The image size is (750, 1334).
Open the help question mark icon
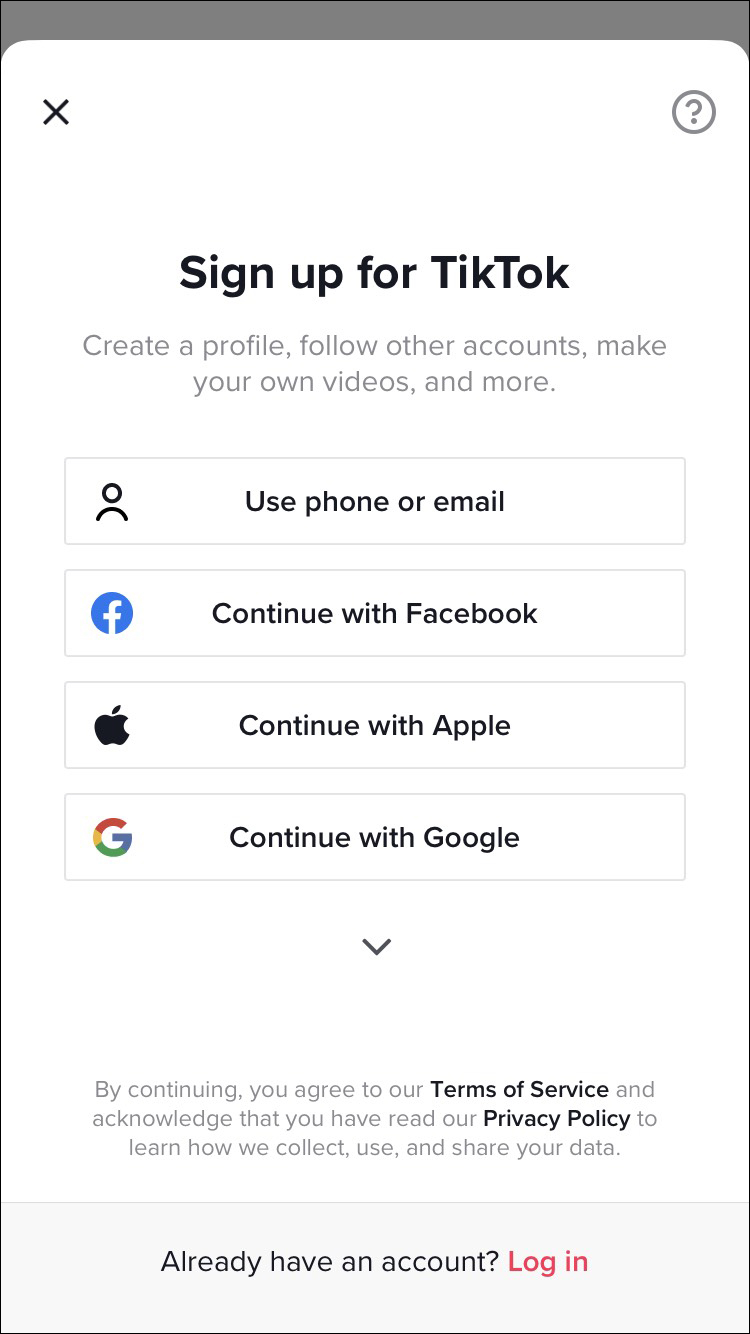[693, 112]
